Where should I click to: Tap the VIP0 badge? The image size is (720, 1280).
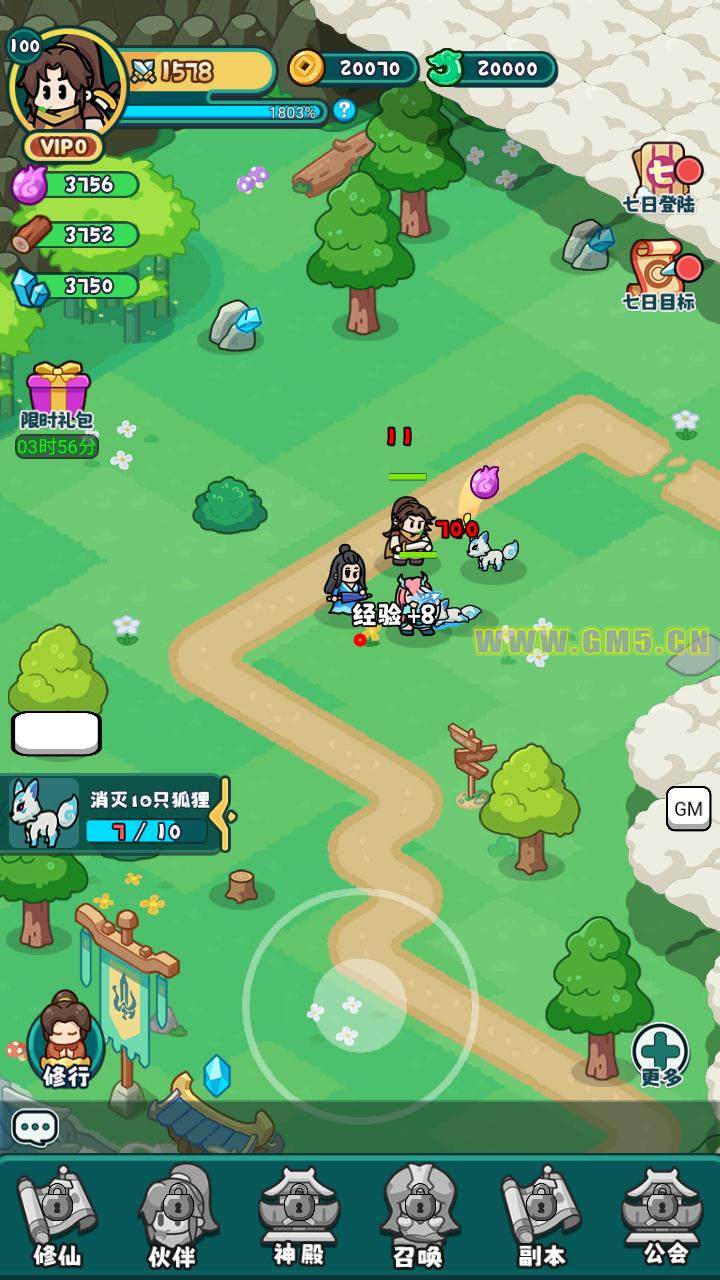coord(64,147)
